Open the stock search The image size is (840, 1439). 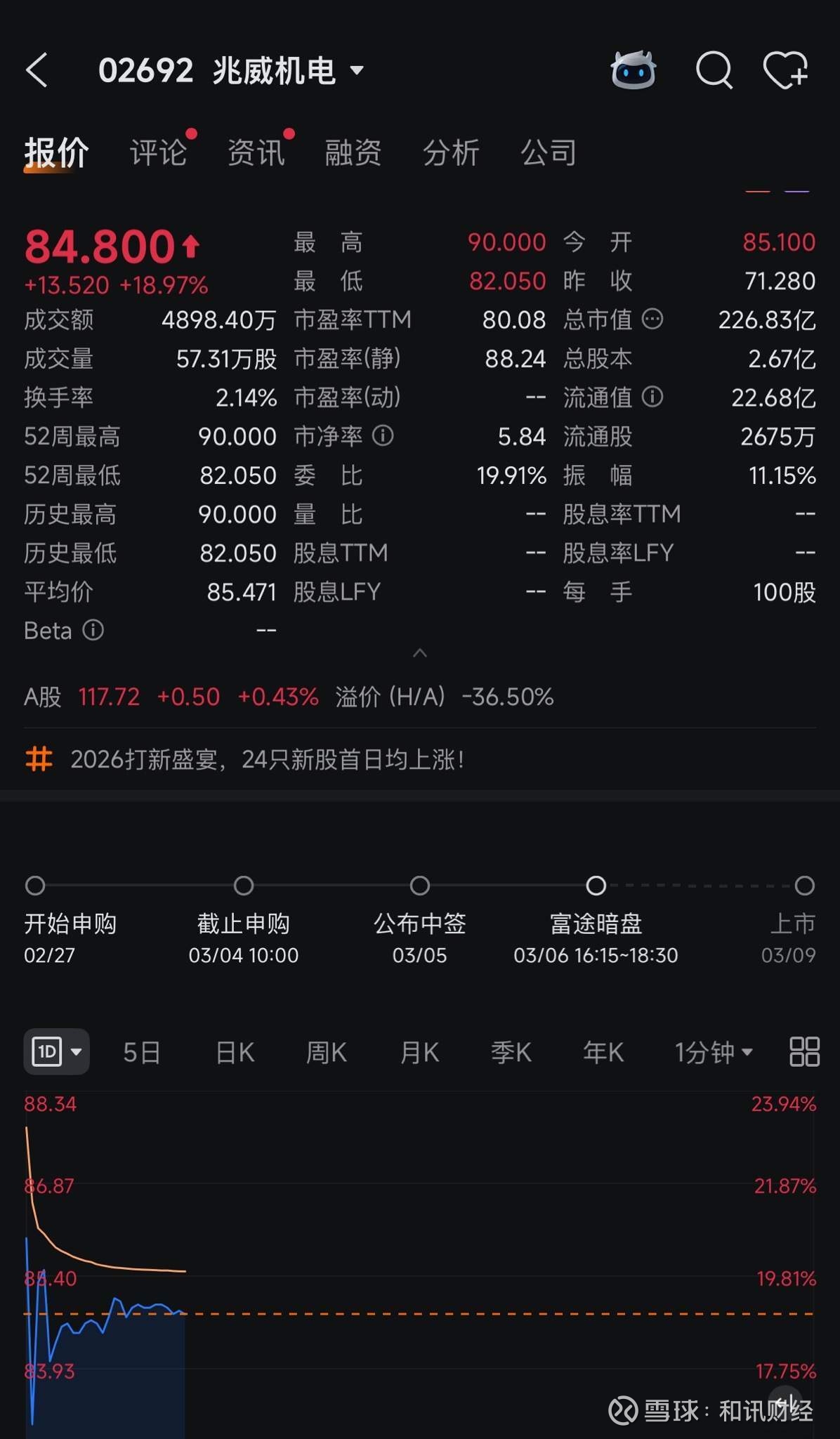pyautogui.click(x=714, y=70)
